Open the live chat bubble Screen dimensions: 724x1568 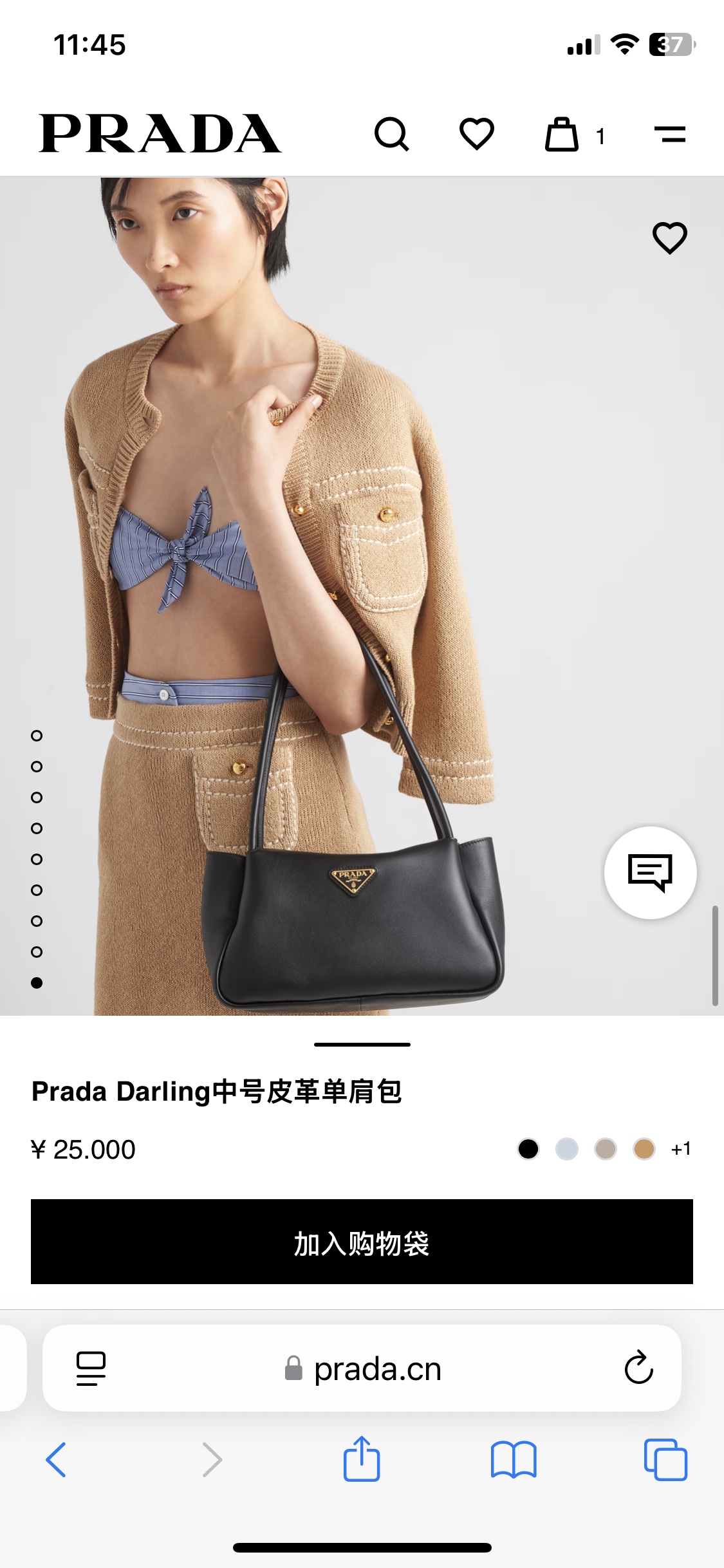pos(650,872)
